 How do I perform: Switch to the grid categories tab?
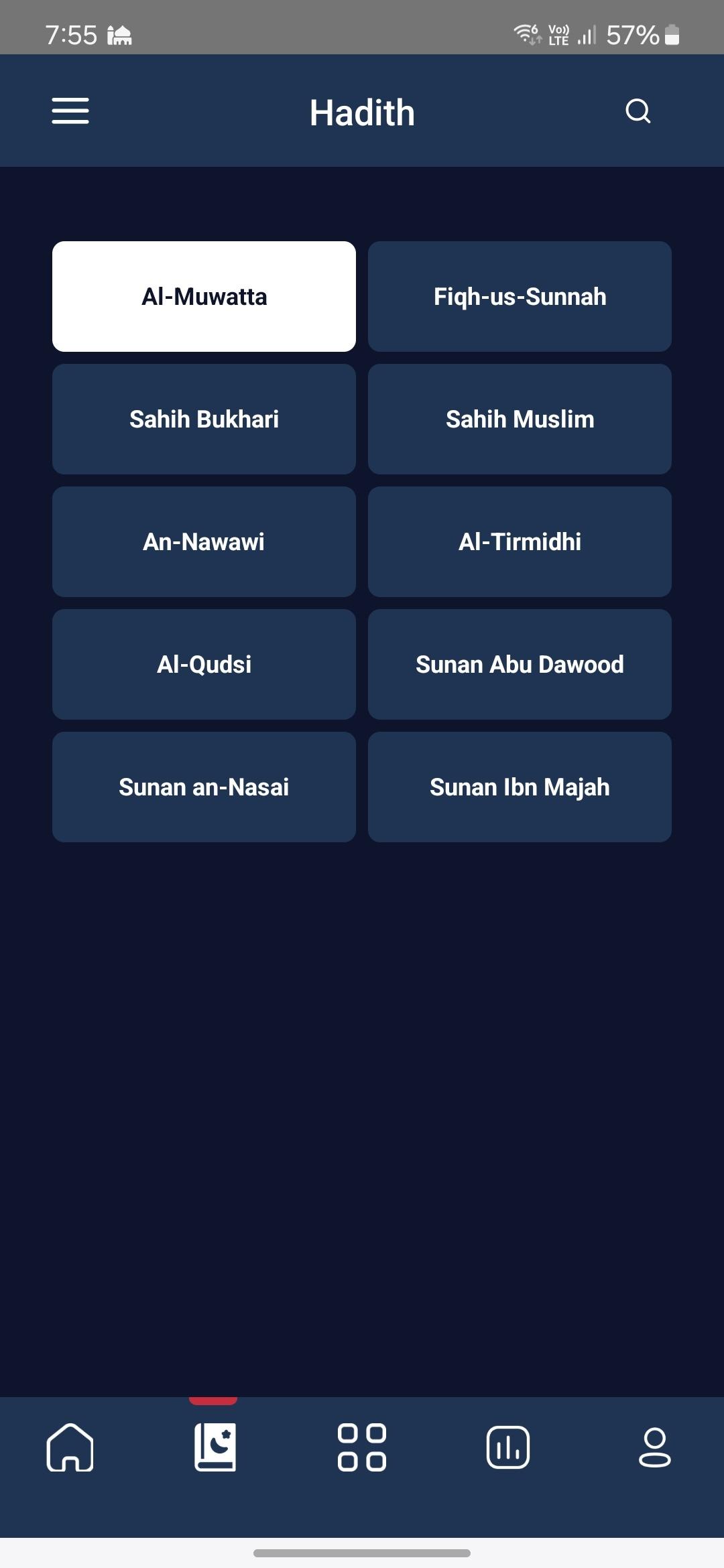(x=362, y=1447)
